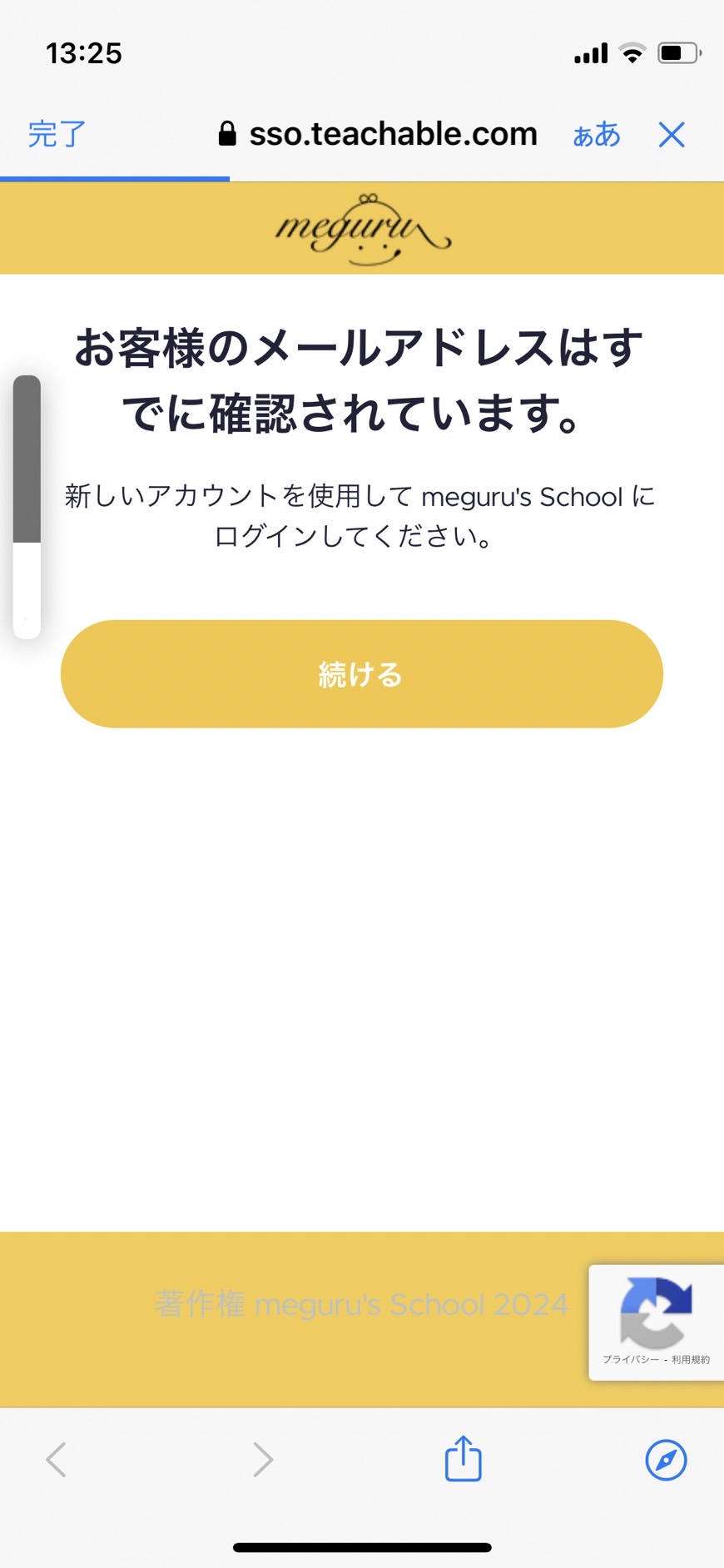Image resolution: width=724 pixels, height=1568 pixels.
Task: Tap 完了 to close the browser view
Action: 57,134
